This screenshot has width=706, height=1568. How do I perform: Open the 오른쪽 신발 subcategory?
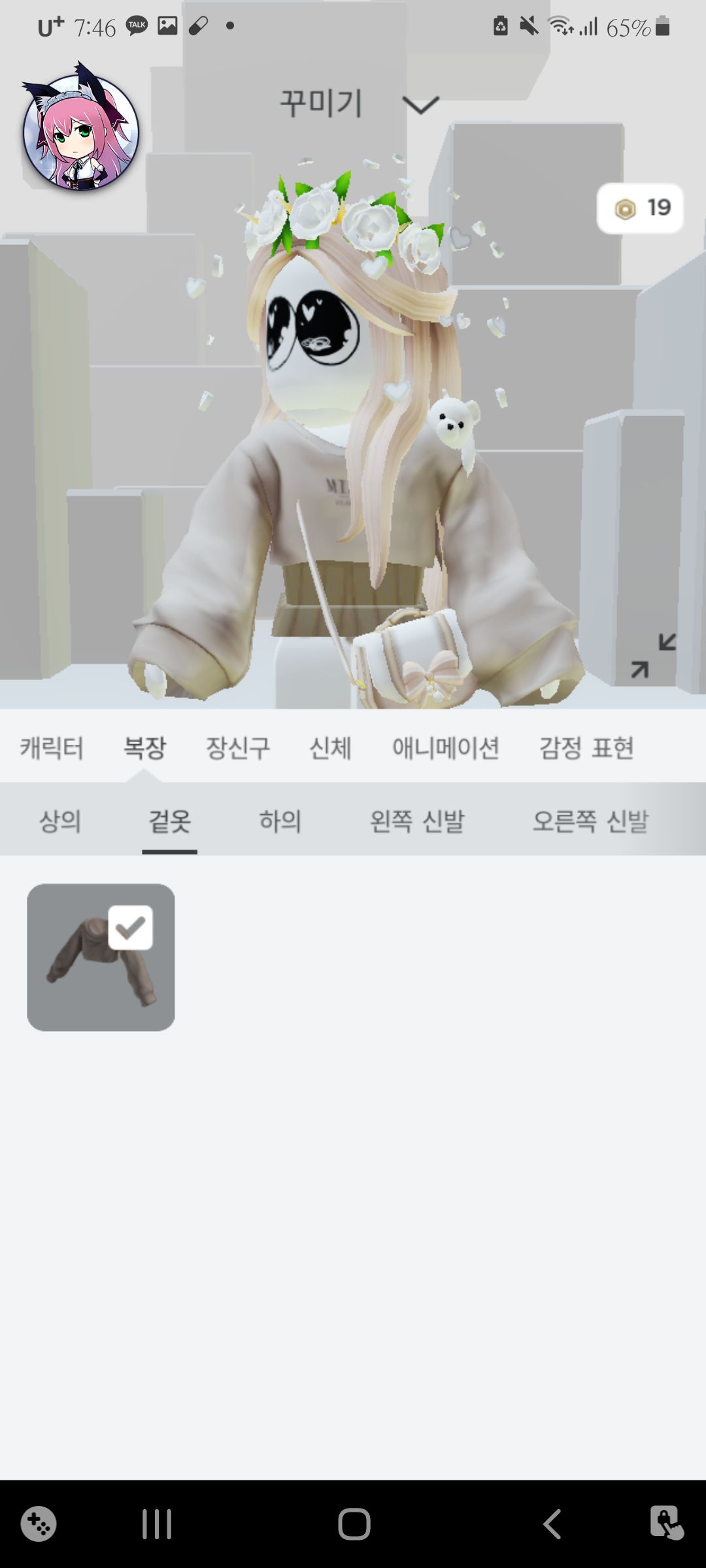click(x=590, y=821)
